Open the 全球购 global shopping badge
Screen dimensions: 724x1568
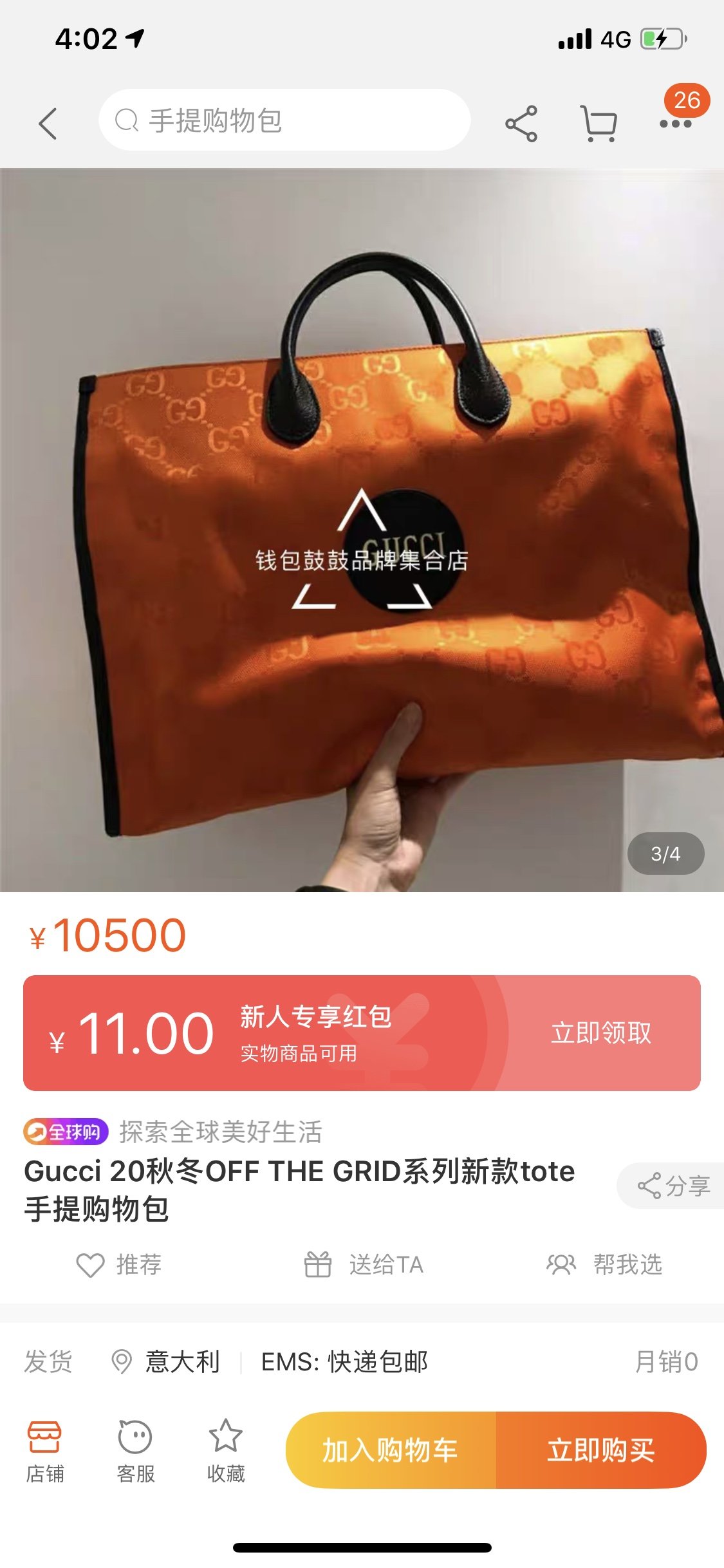pos(66,1132)
